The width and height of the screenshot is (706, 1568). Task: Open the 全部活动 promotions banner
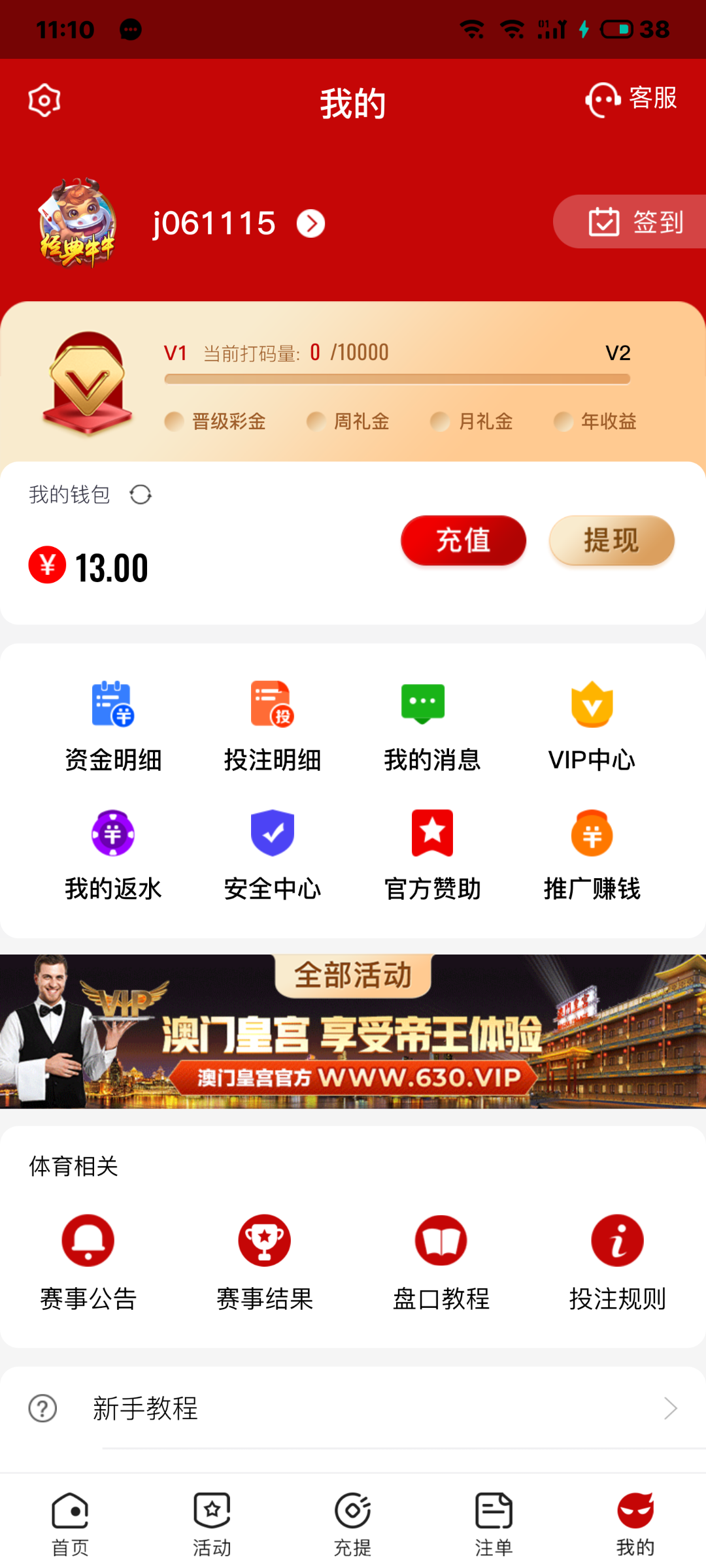point(353,1031)
